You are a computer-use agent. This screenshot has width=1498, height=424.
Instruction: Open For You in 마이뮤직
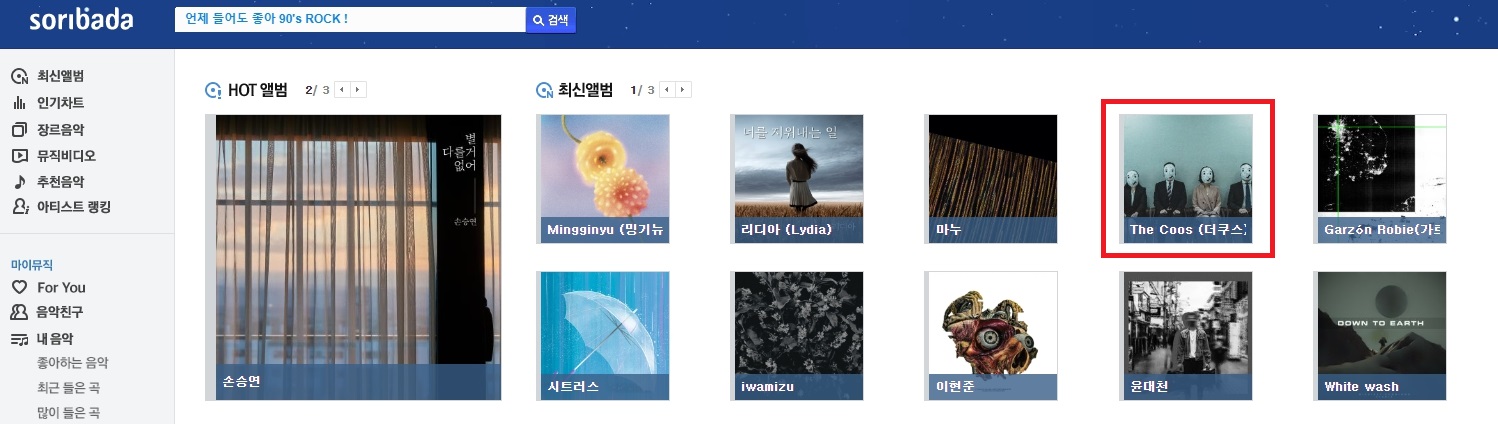[61, 287]
